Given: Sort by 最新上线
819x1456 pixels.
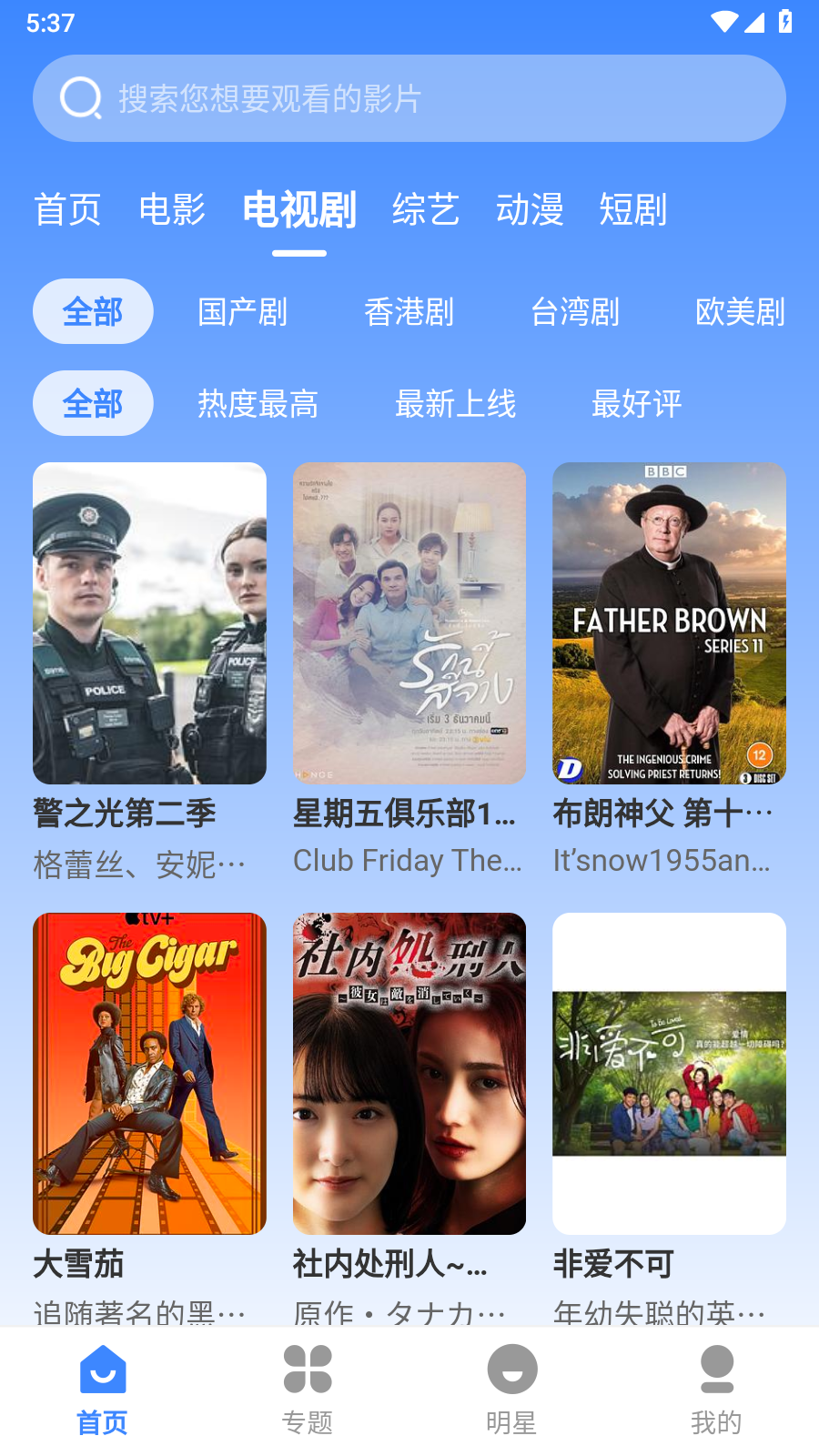Looking at the screenshot, I should 455,403.
